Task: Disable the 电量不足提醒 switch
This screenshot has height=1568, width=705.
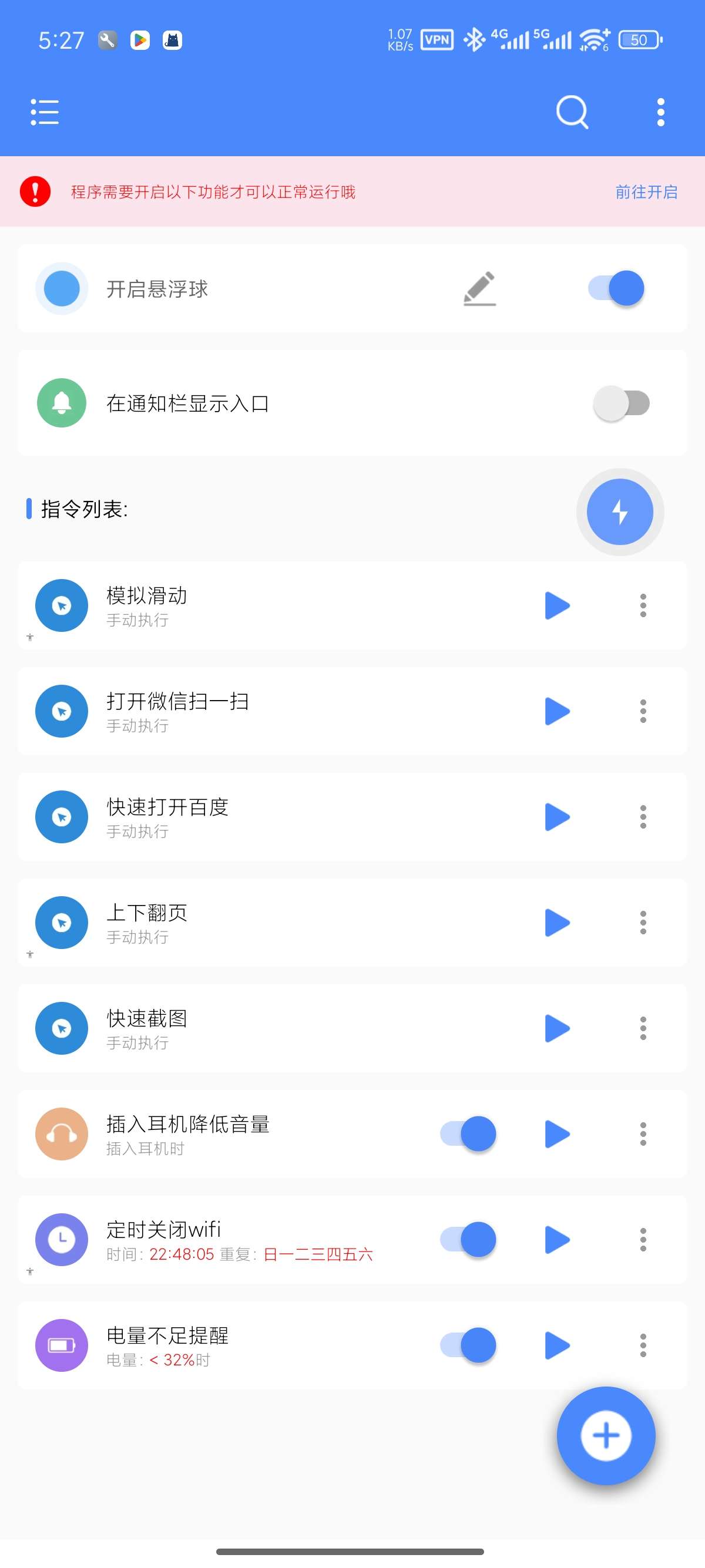Action: click(468, 1345)
